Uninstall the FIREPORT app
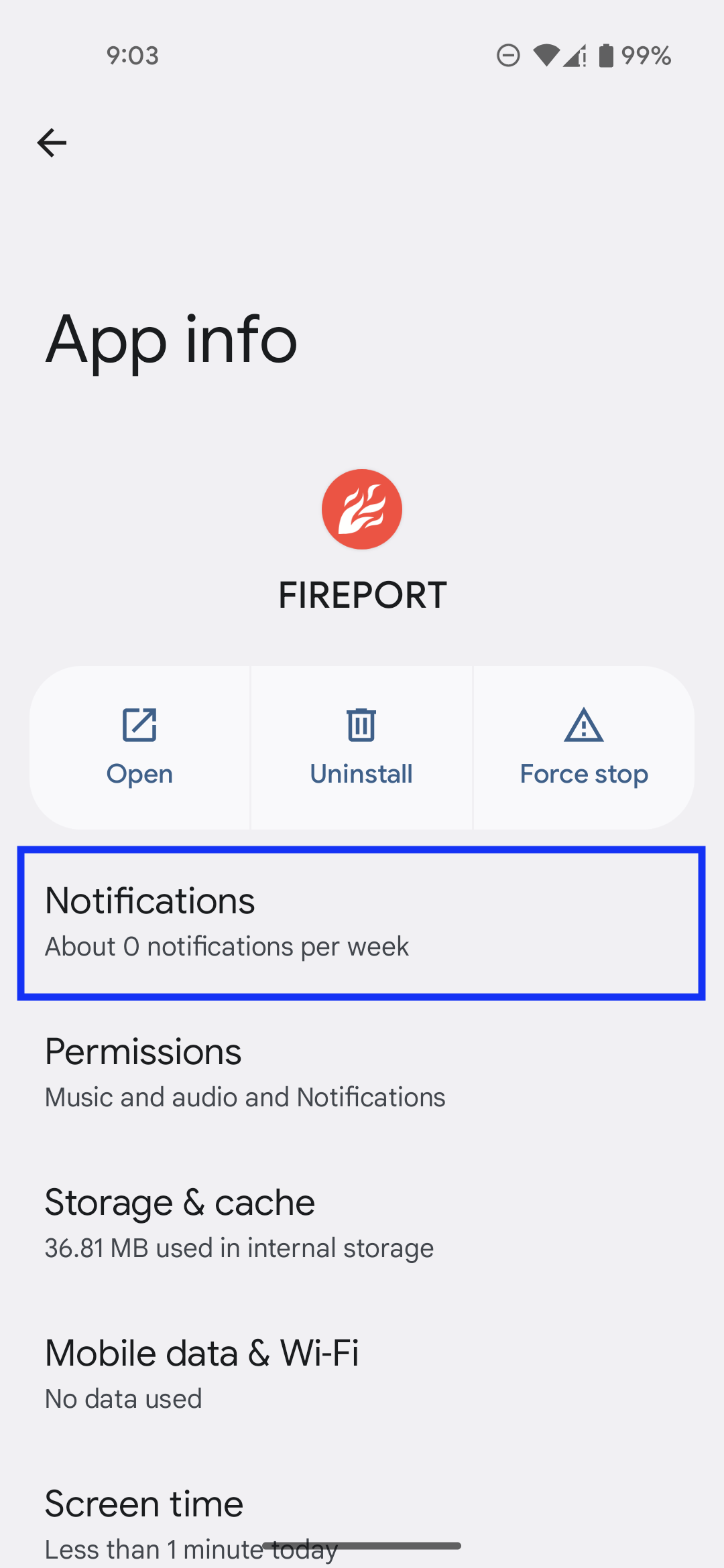The image size is (724, 1568). click(361, 747)
